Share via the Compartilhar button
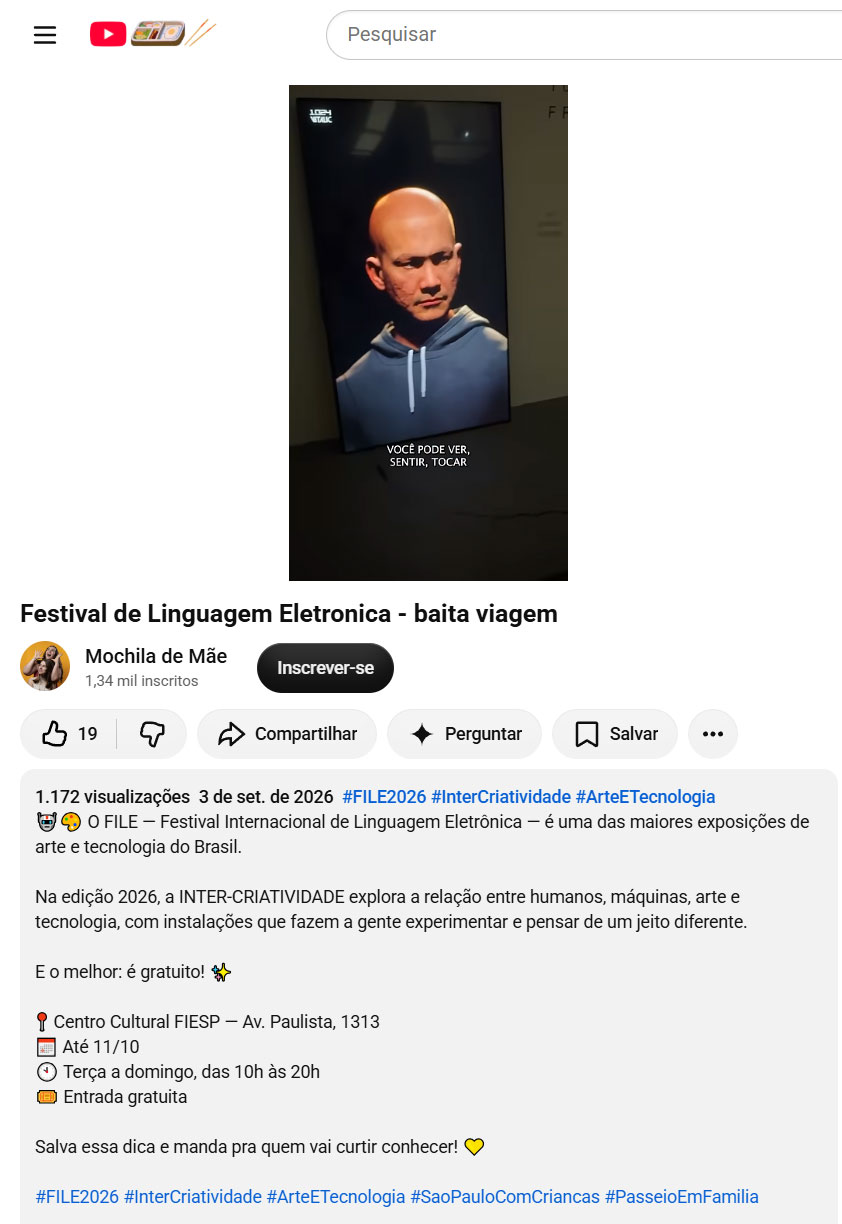The width and height of the screenshot is (842, 1224). pos(287,734)
